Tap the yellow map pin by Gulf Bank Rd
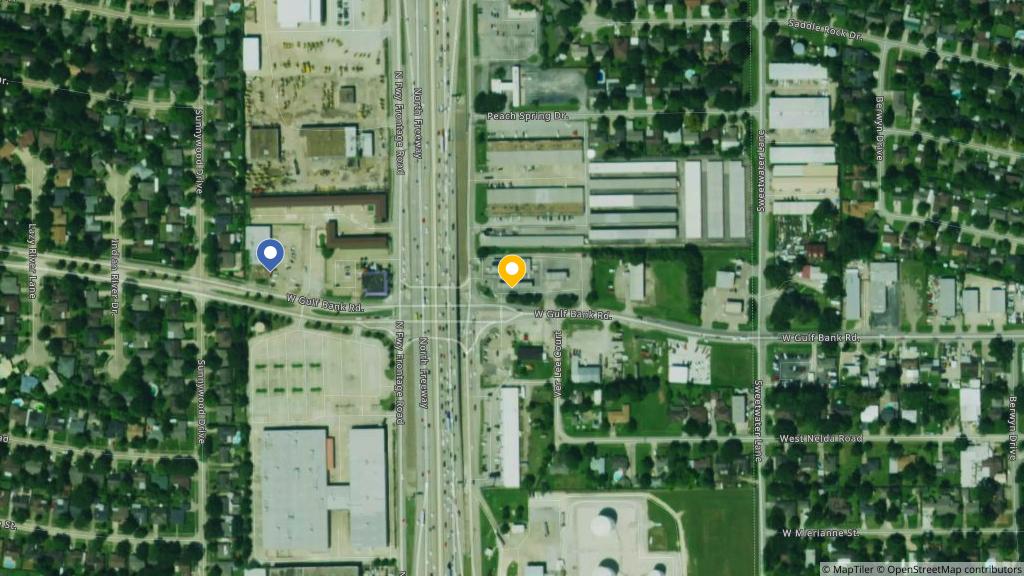Image resolution: width=1024 pixels, height=576 pixels. tap(512, 270)
